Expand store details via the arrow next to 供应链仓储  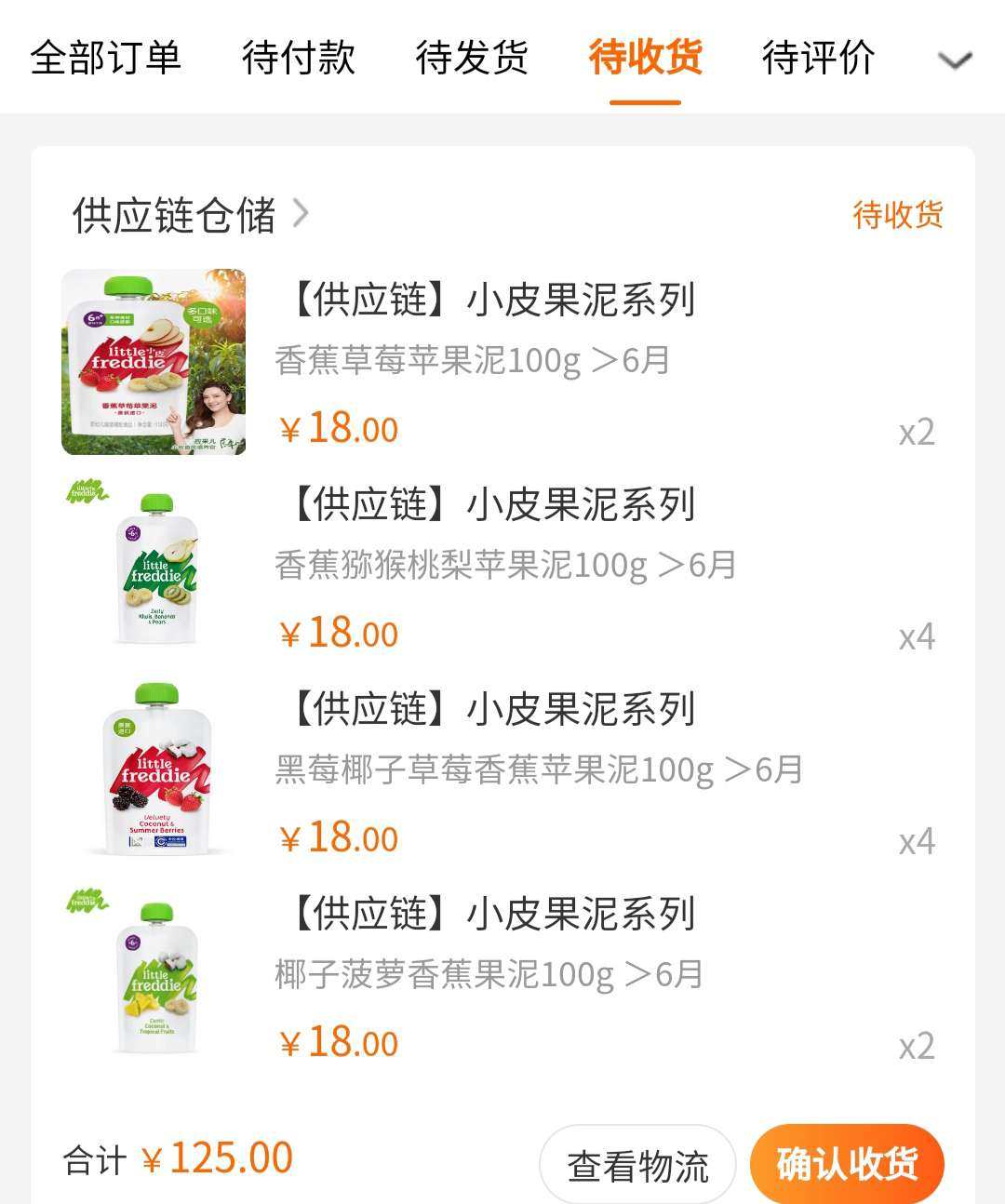(301, 215)
